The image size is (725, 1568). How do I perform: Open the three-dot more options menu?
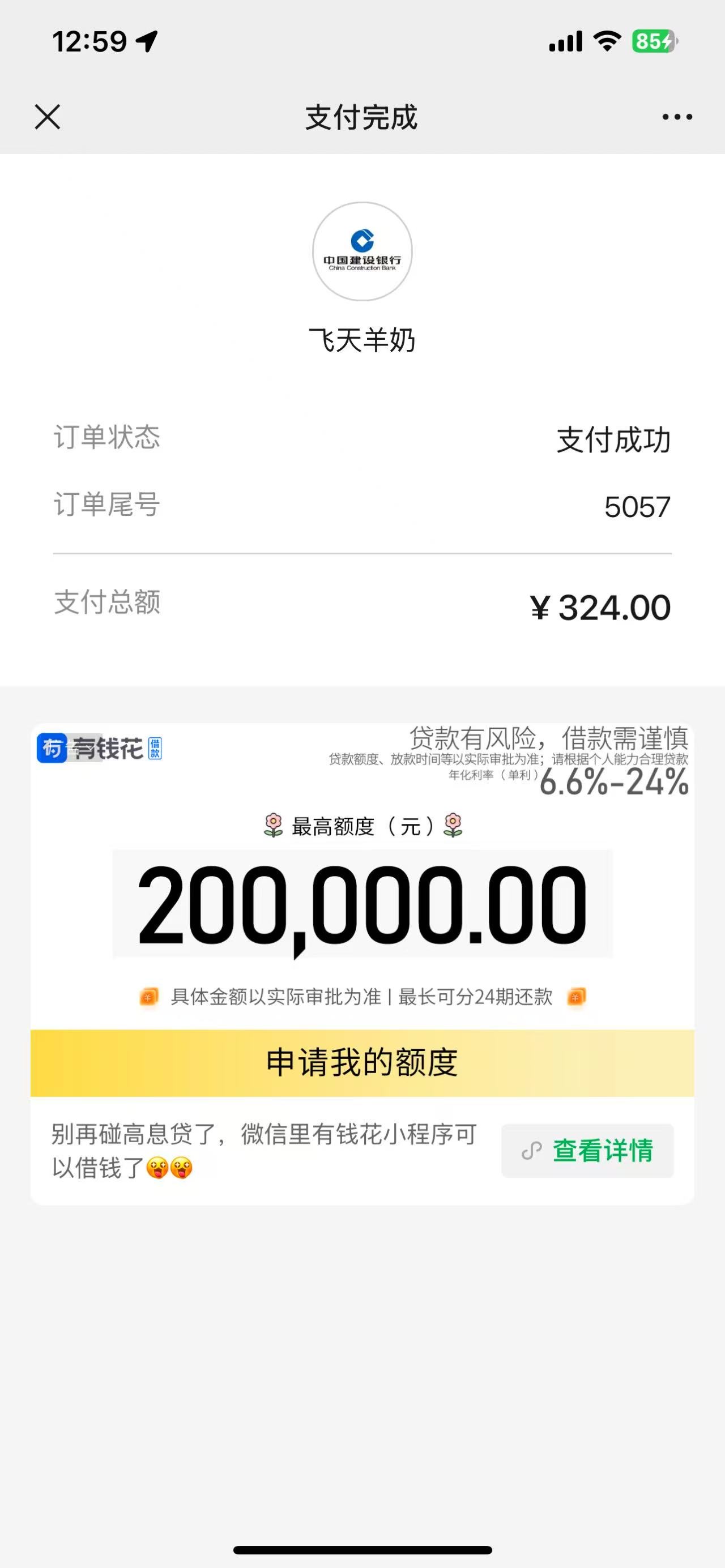(x=677, y=117)
